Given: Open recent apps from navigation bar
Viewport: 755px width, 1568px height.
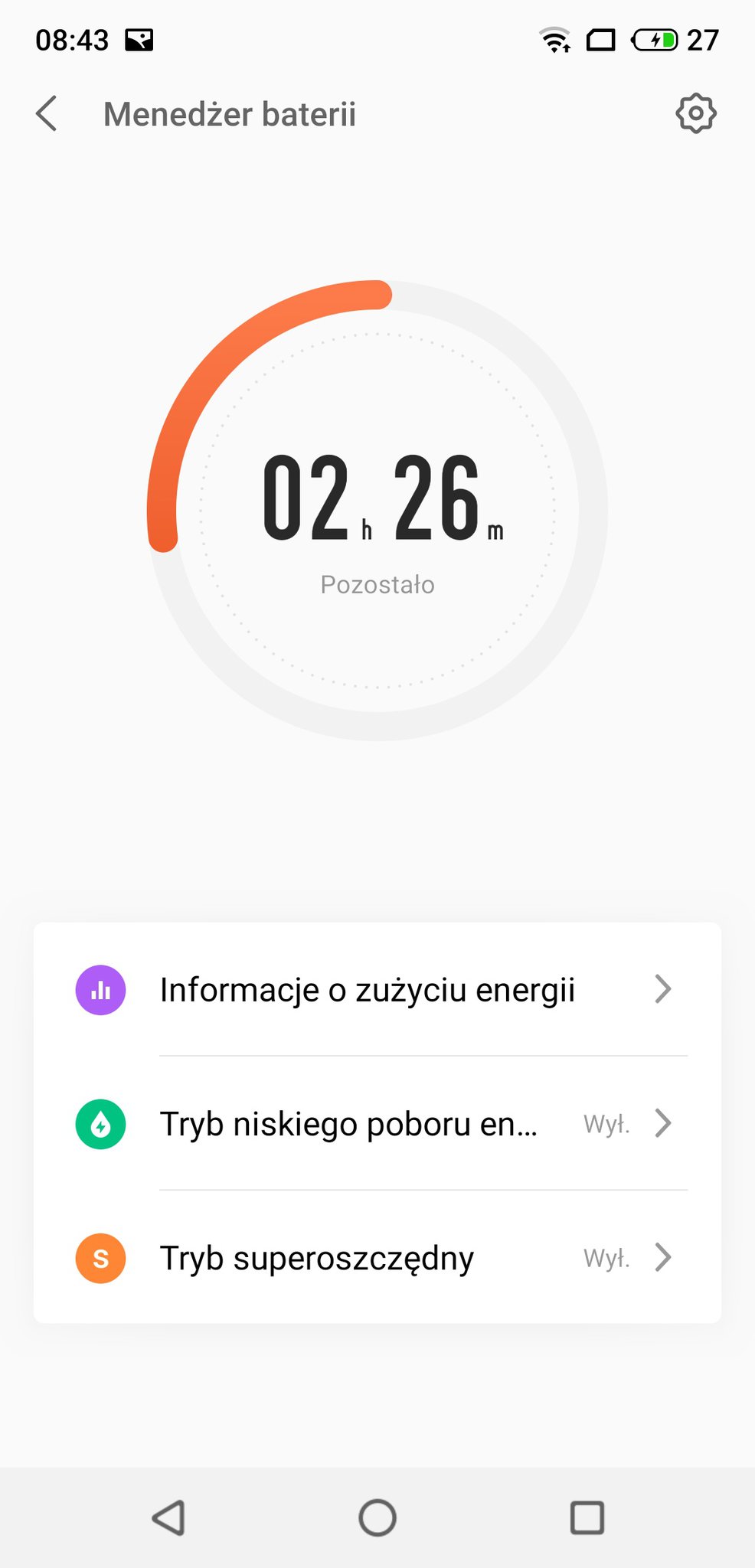Looking at the screenshot, I should (x=587, y=1517).
